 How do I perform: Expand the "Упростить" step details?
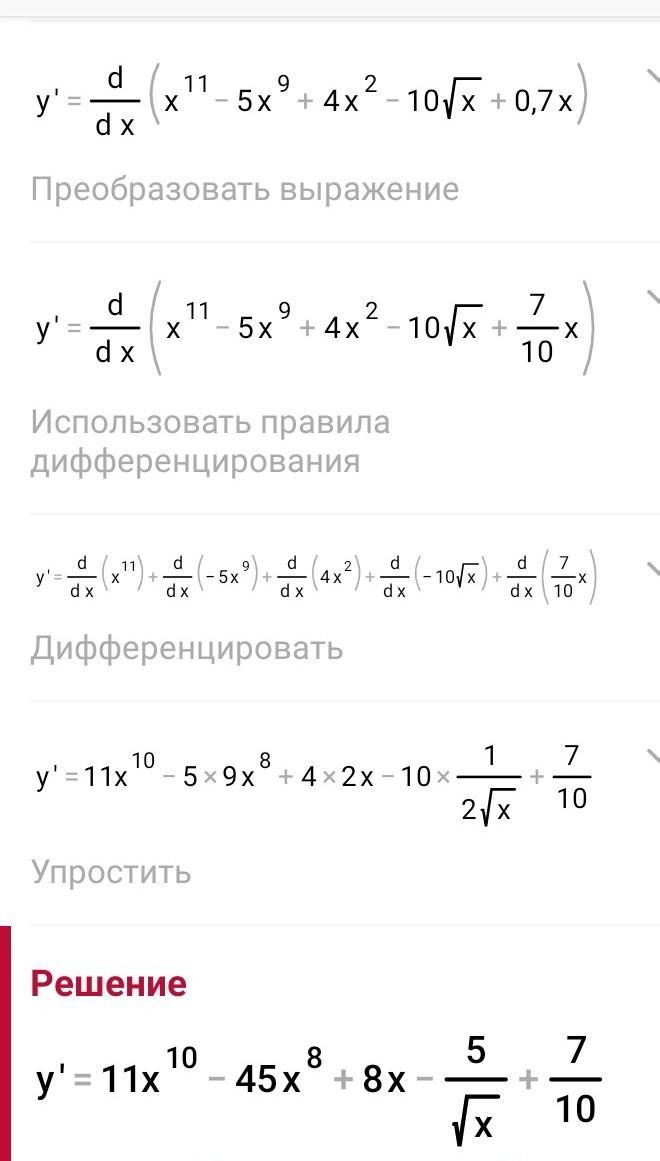(x=652, y=756)
